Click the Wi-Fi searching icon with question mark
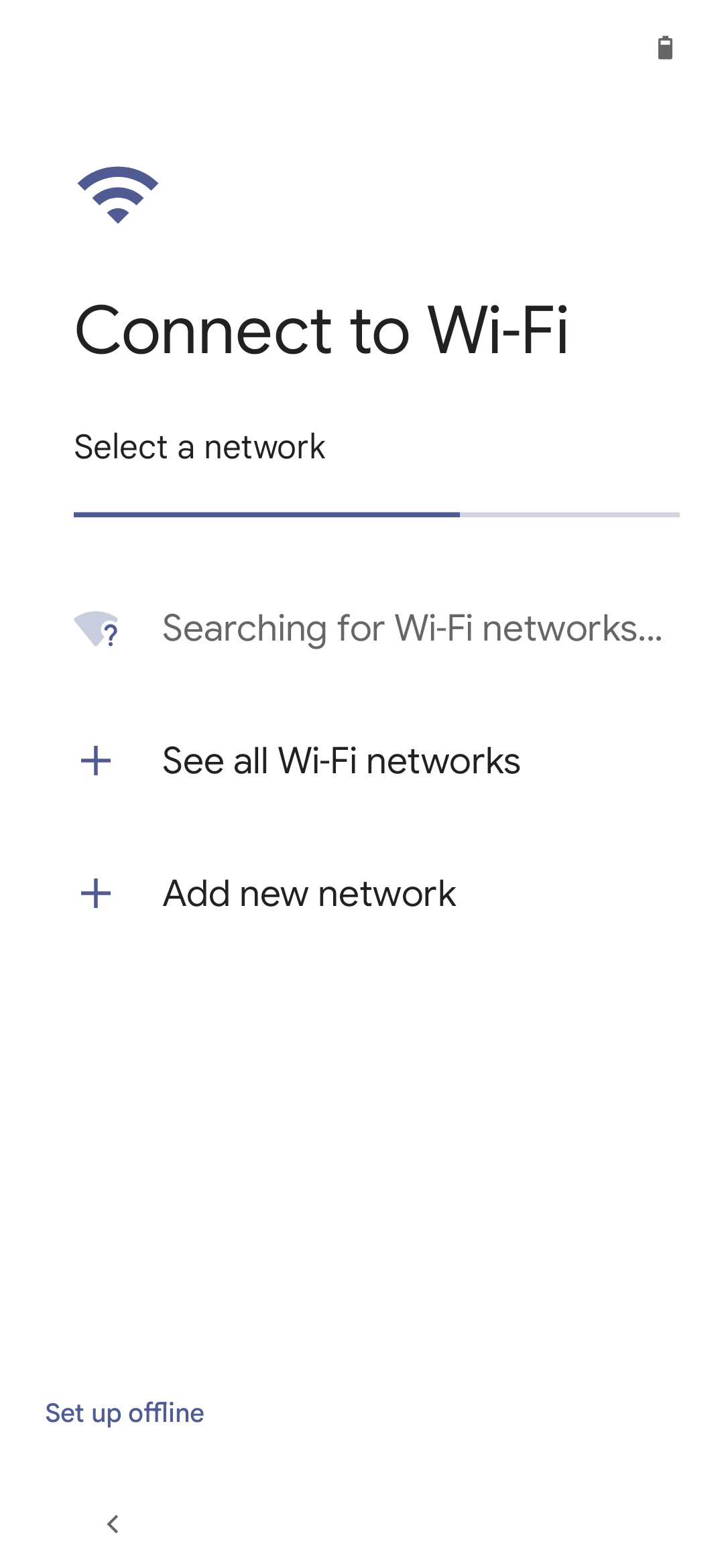724x1568 pixels. coord(97,629)
